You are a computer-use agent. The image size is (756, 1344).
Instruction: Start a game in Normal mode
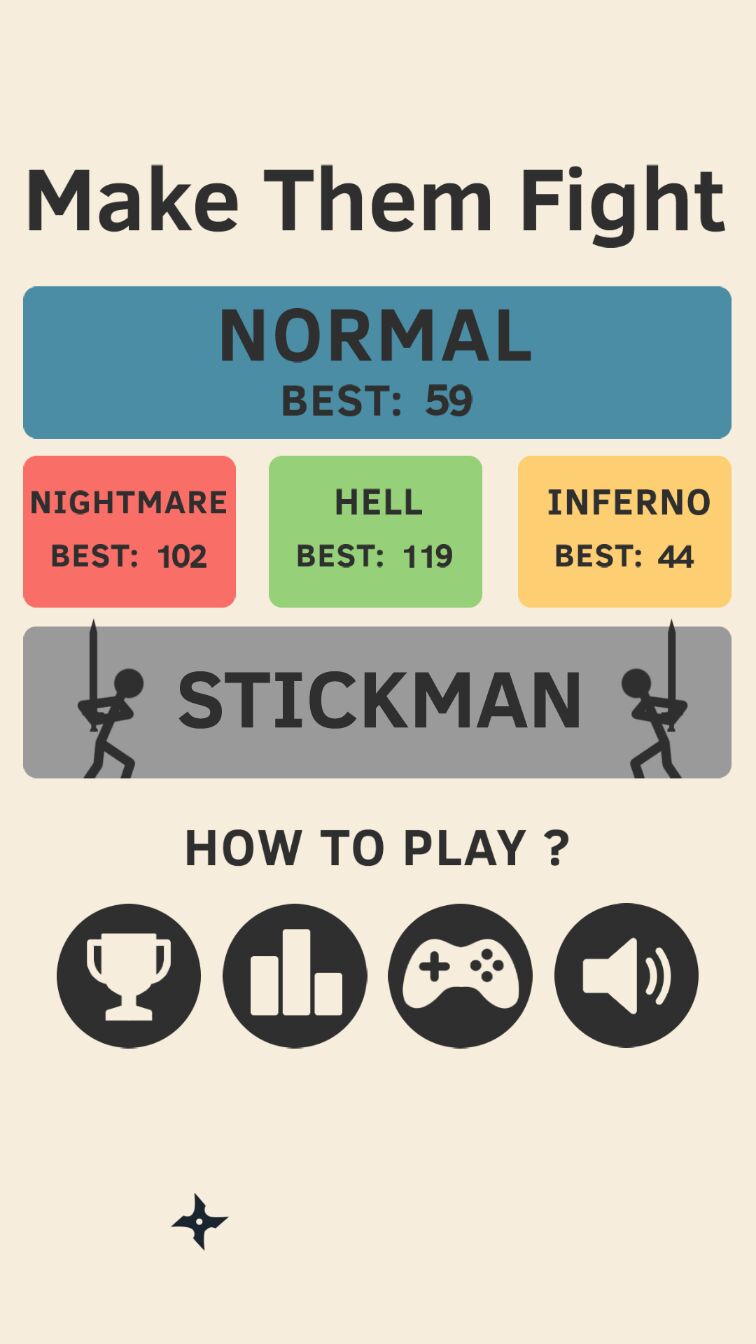point(377,362)
